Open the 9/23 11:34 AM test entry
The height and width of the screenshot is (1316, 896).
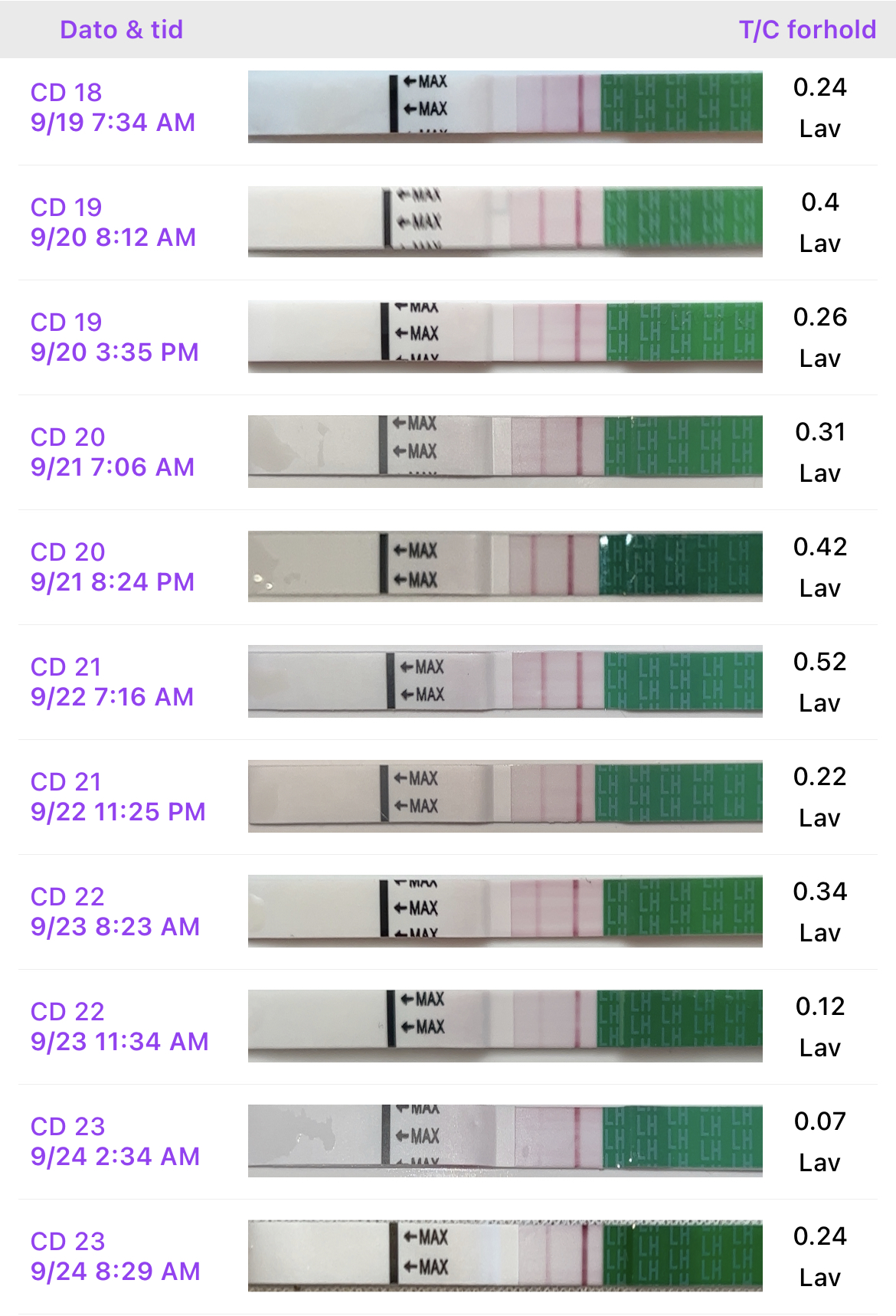[119, 1026]
